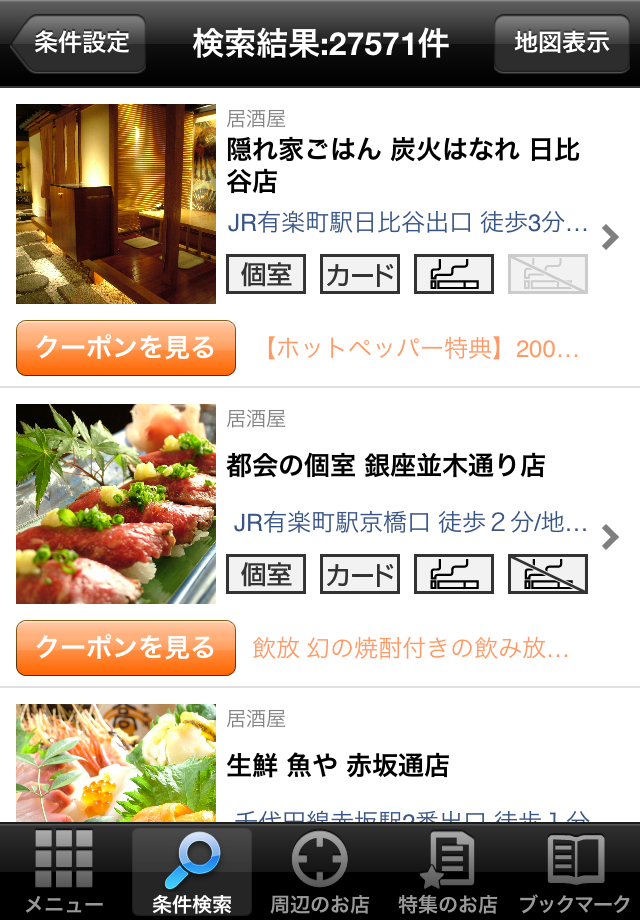Go back to 条件設定

80,43
